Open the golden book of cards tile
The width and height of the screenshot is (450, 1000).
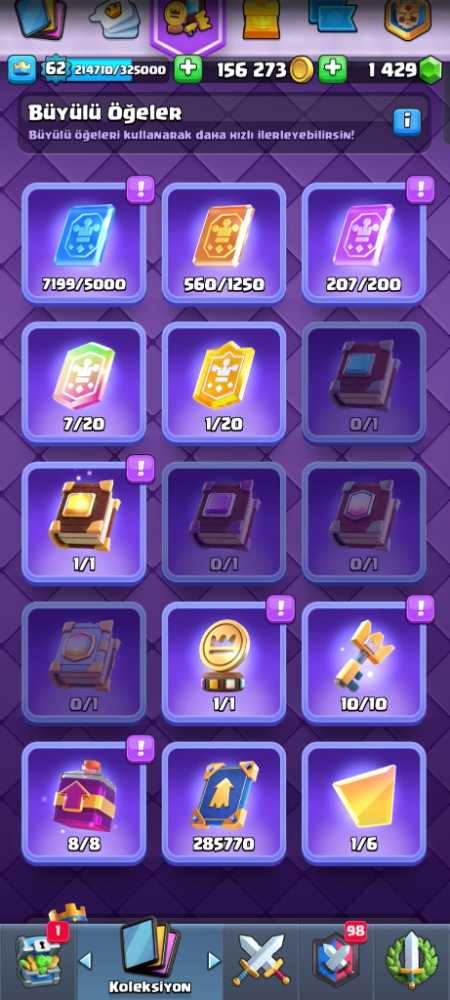click(84, 522)
